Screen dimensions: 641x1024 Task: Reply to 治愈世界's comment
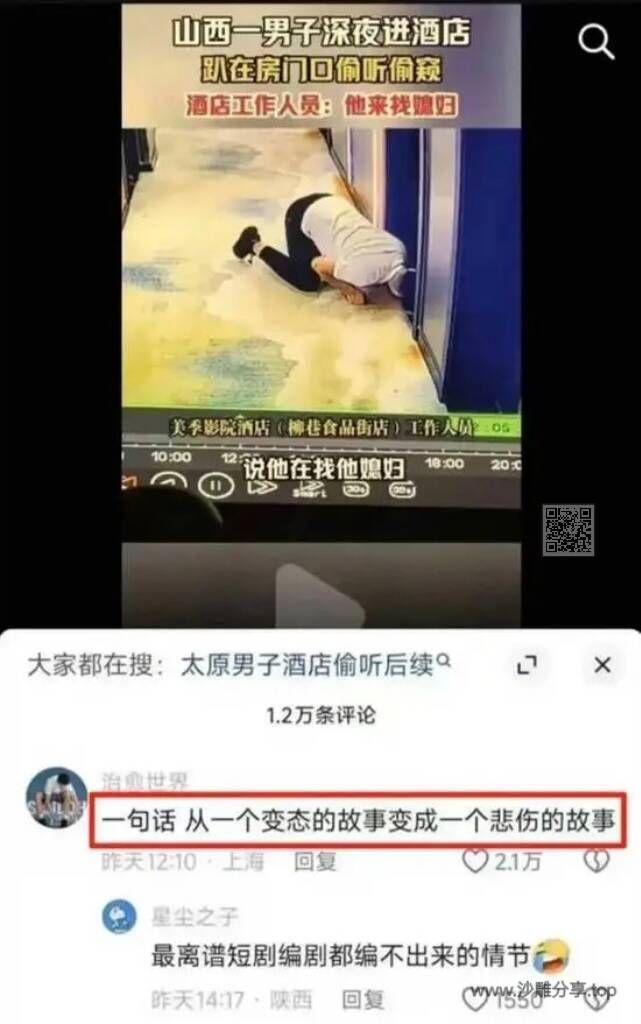pos(315,860)
